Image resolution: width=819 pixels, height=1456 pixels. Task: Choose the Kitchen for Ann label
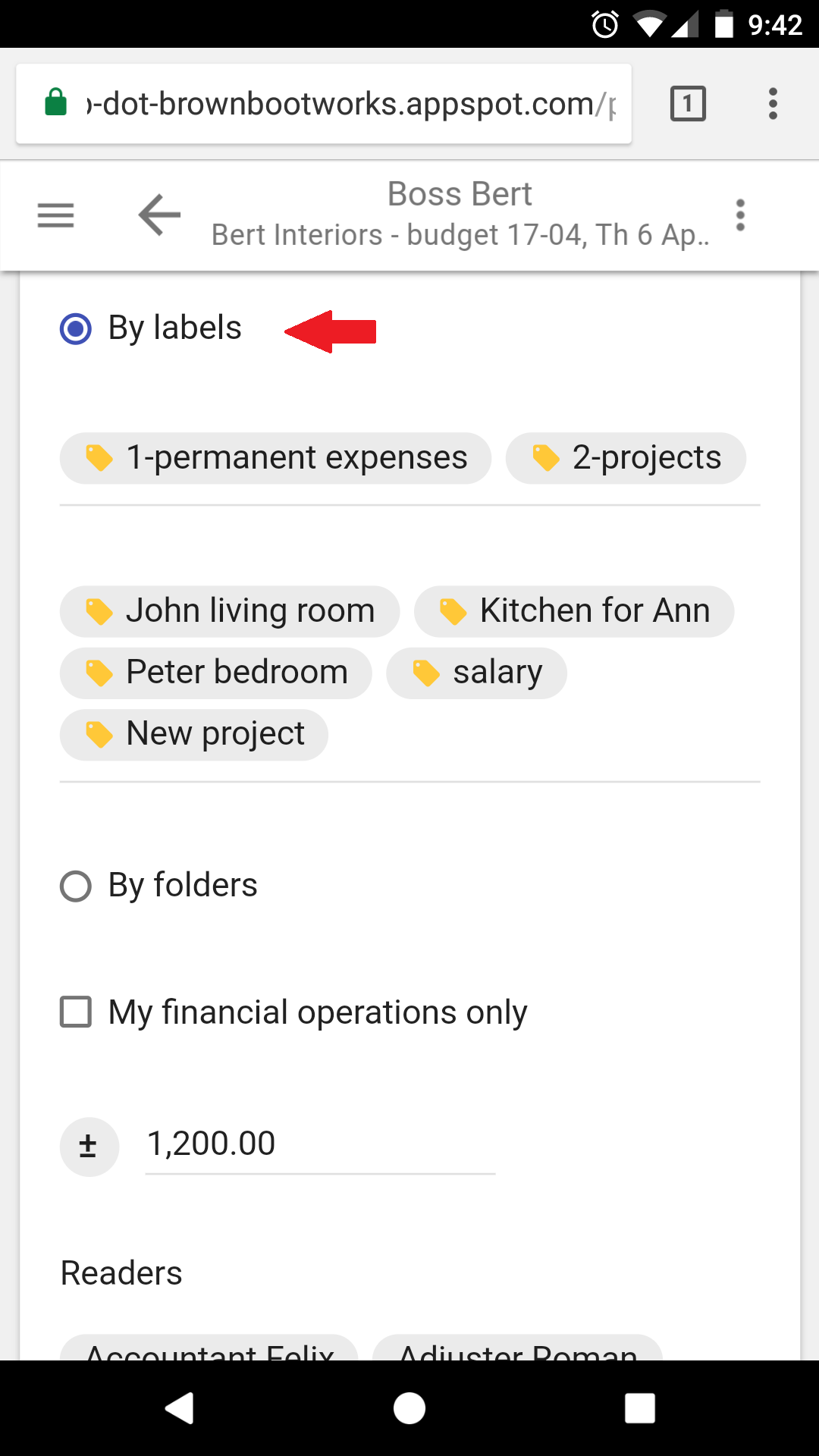pyautogui.click(x=574, y=611)
